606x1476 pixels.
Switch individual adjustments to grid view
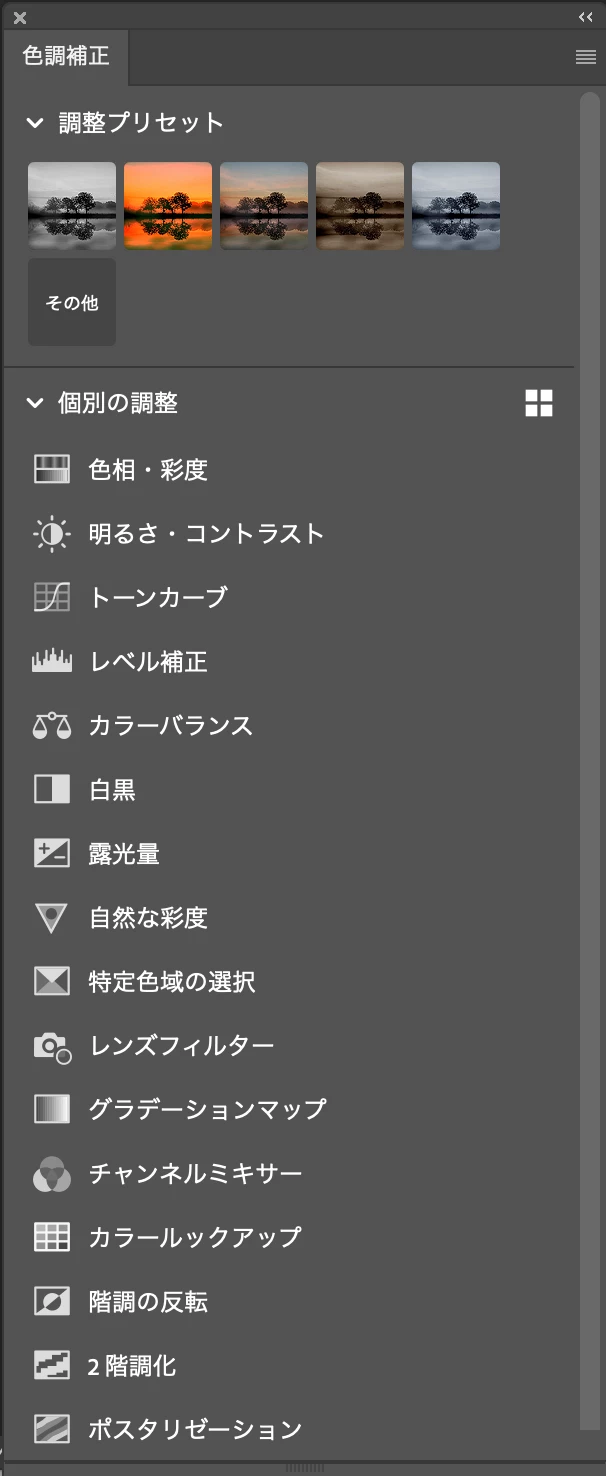539,403
